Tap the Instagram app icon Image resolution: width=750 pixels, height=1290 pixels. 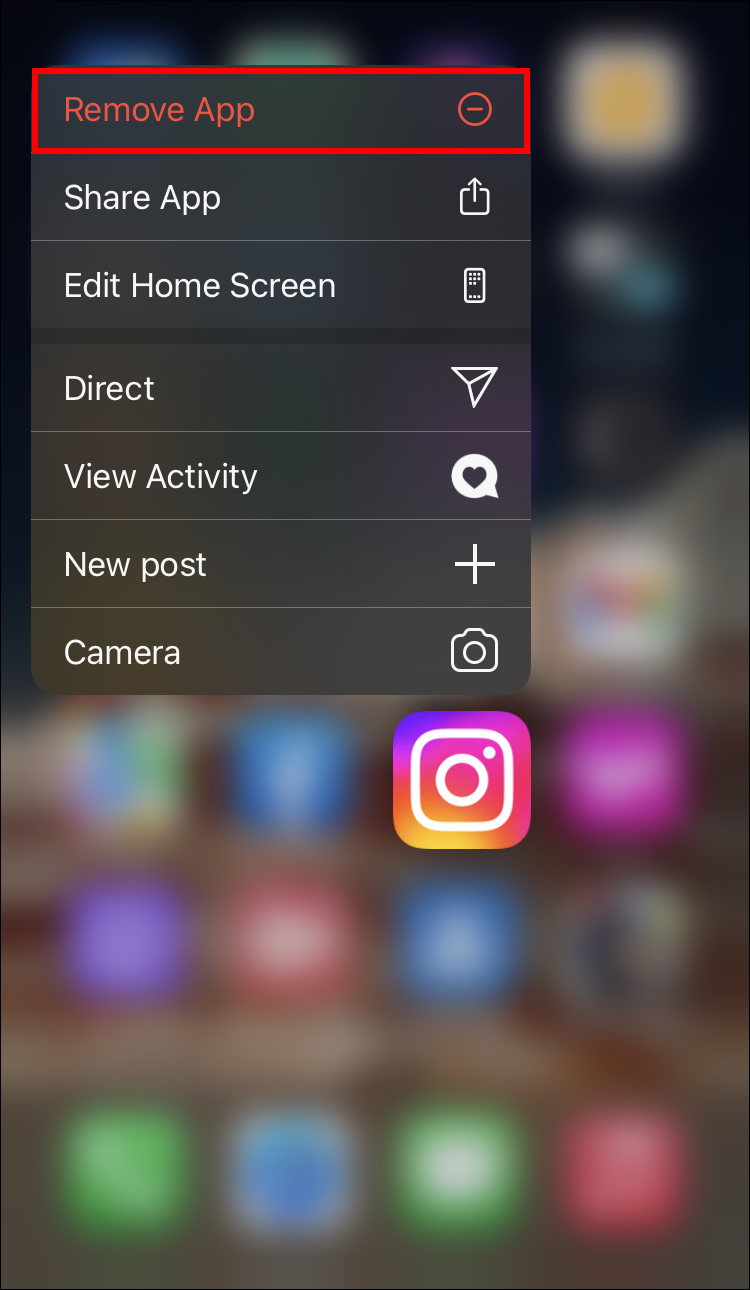[462, 780]
